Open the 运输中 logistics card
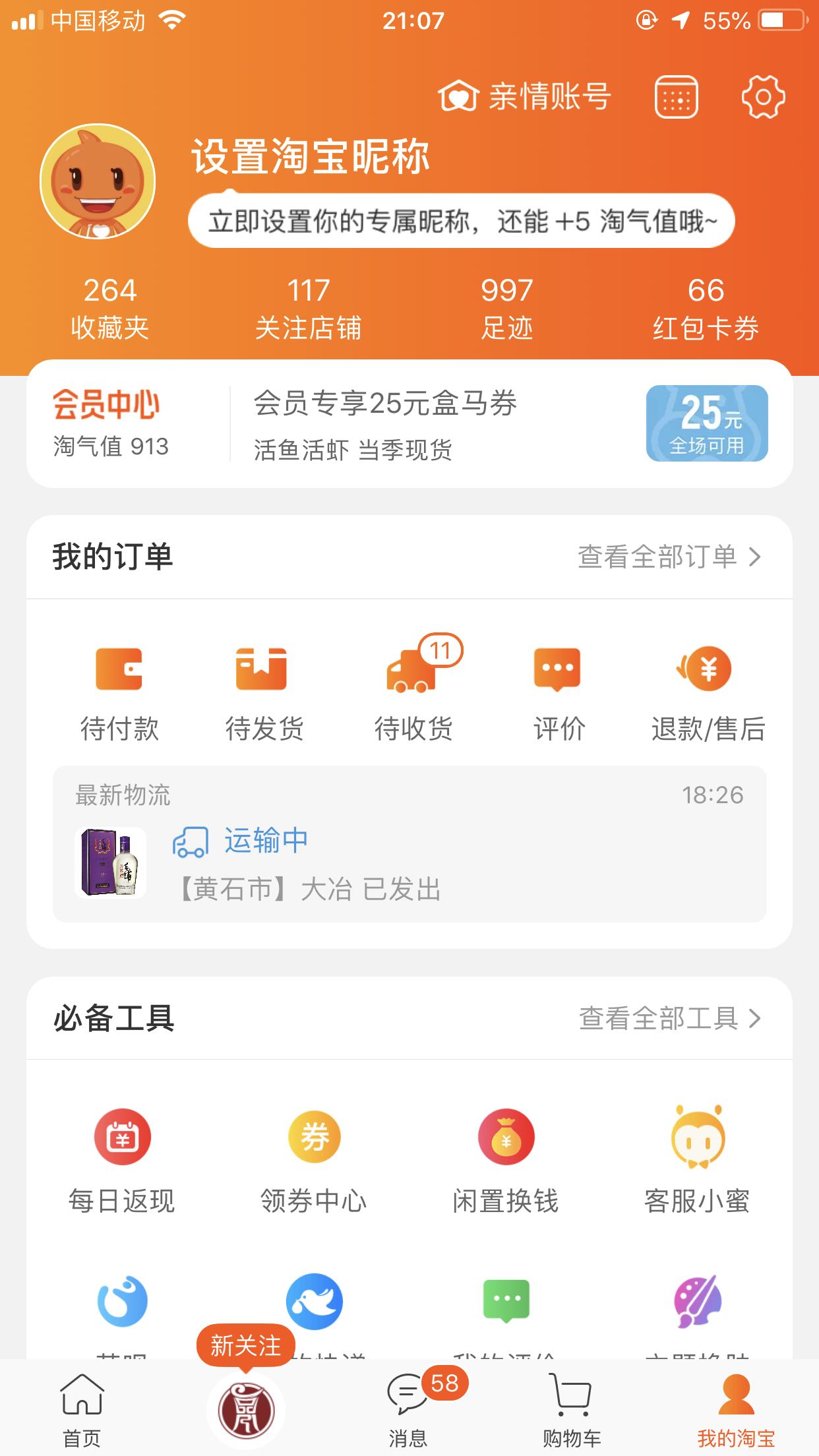The height and width of the screenshot is (1456, 819). [x=409, y=844]
